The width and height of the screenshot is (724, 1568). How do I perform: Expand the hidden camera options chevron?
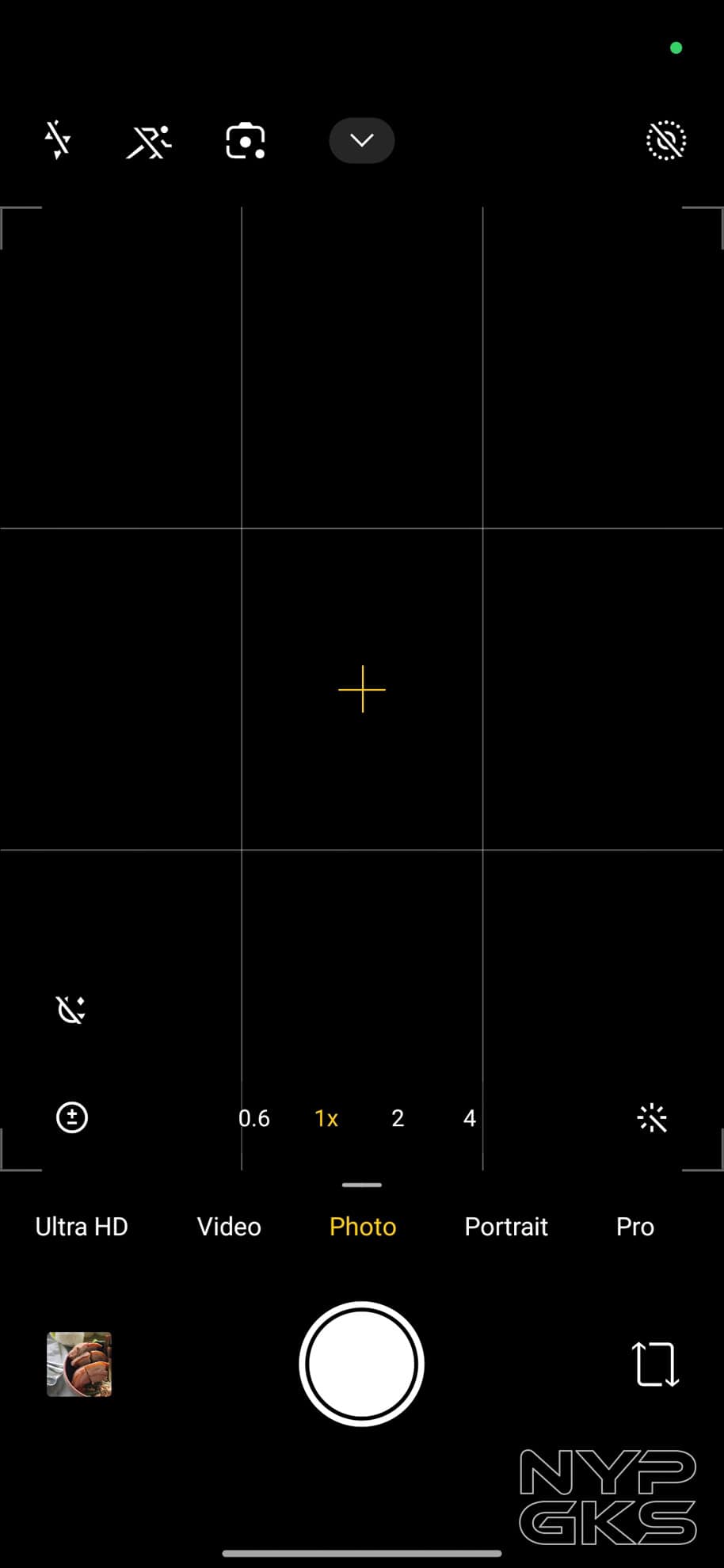(x=361, y=140)
